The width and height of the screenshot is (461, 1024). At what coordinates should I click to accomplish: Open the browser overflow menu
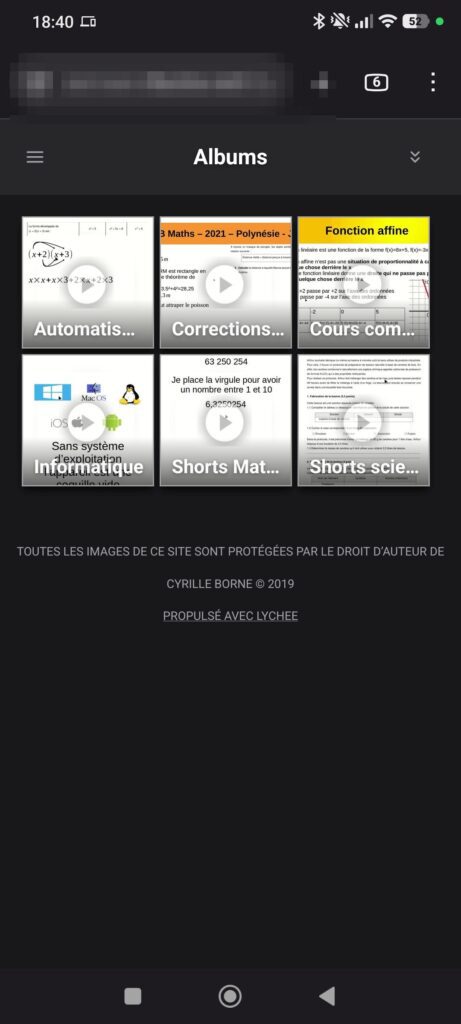click(433, 82)
